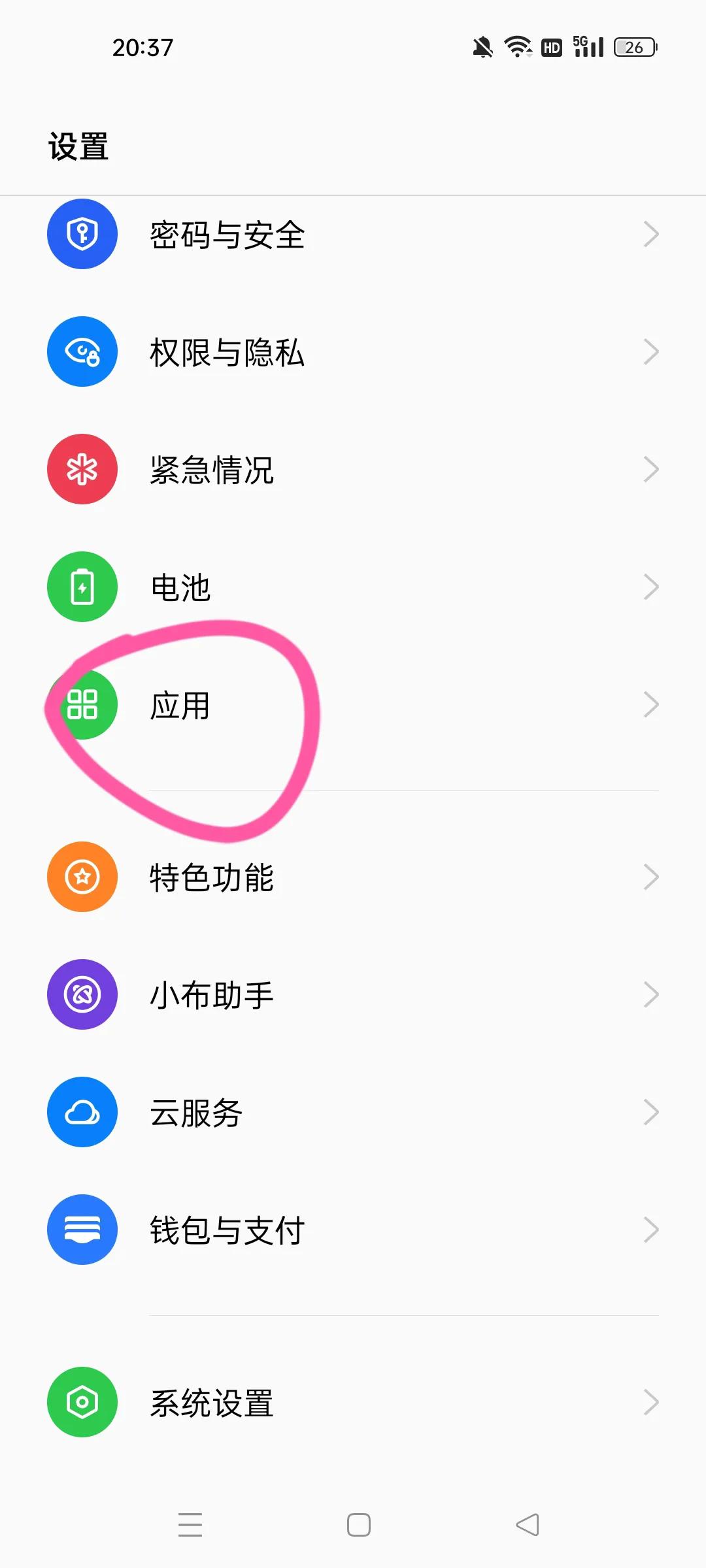Open 小布助手 settings
The height and width of the screenshot is (1568, 706).
pyautogui.click(x=353, y=995)
